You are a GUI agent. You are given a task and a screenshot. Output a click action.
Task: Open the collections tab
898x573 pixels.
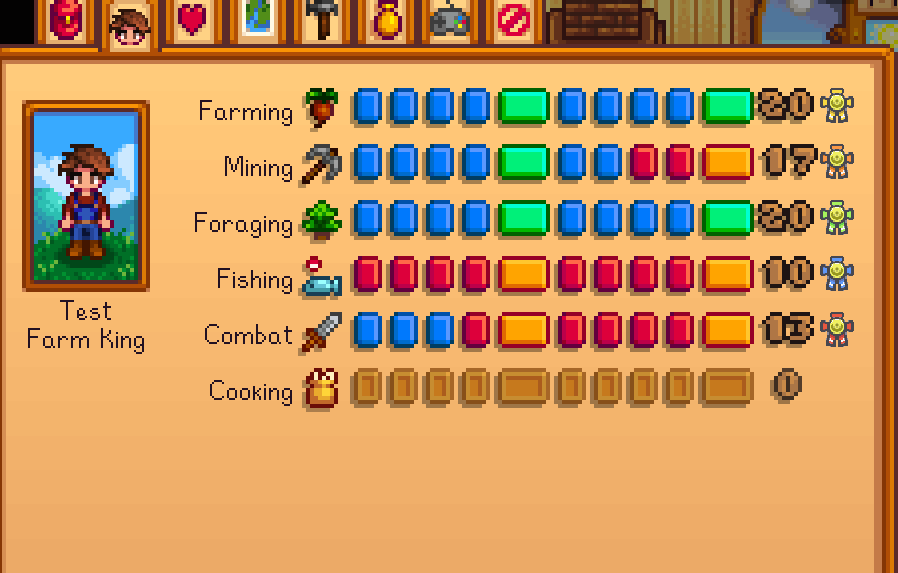(x=386, y=19)
